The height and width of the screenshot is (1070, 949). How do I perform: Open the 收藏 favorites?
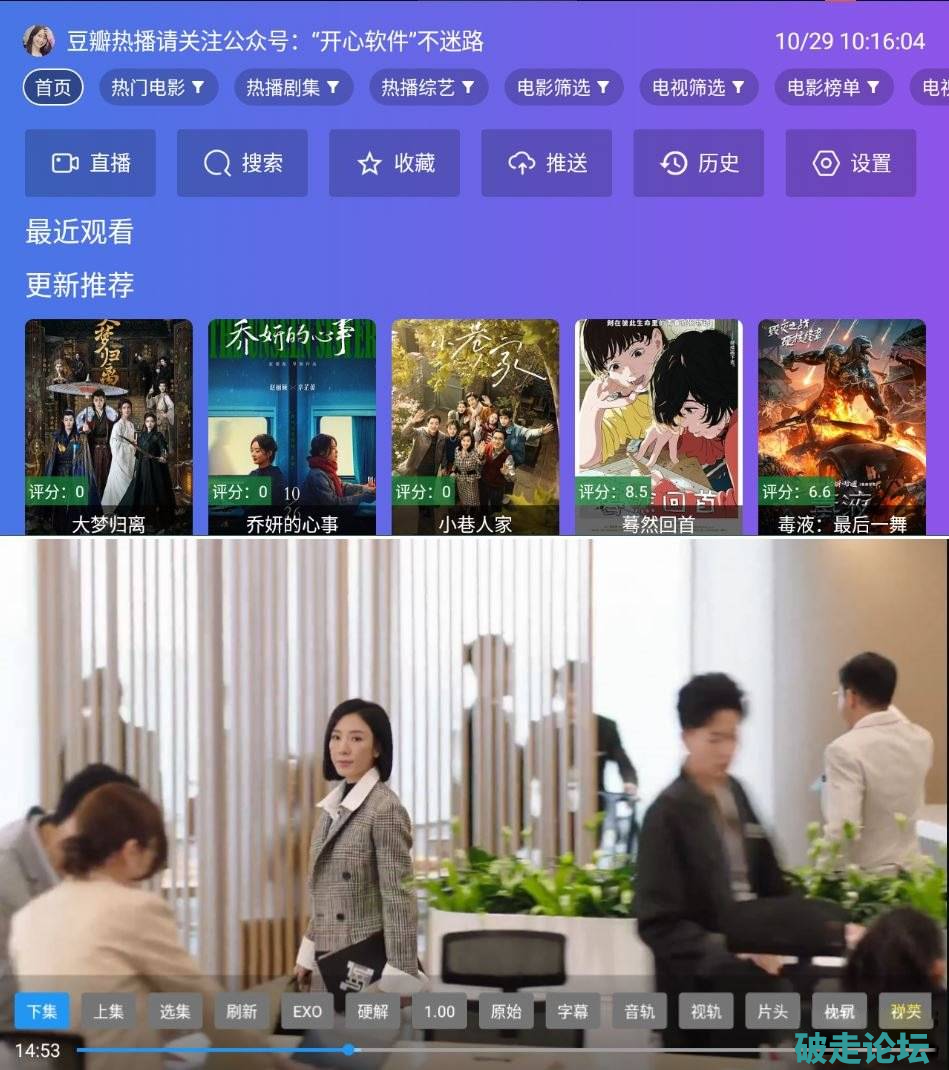click(x=394, y=163)
